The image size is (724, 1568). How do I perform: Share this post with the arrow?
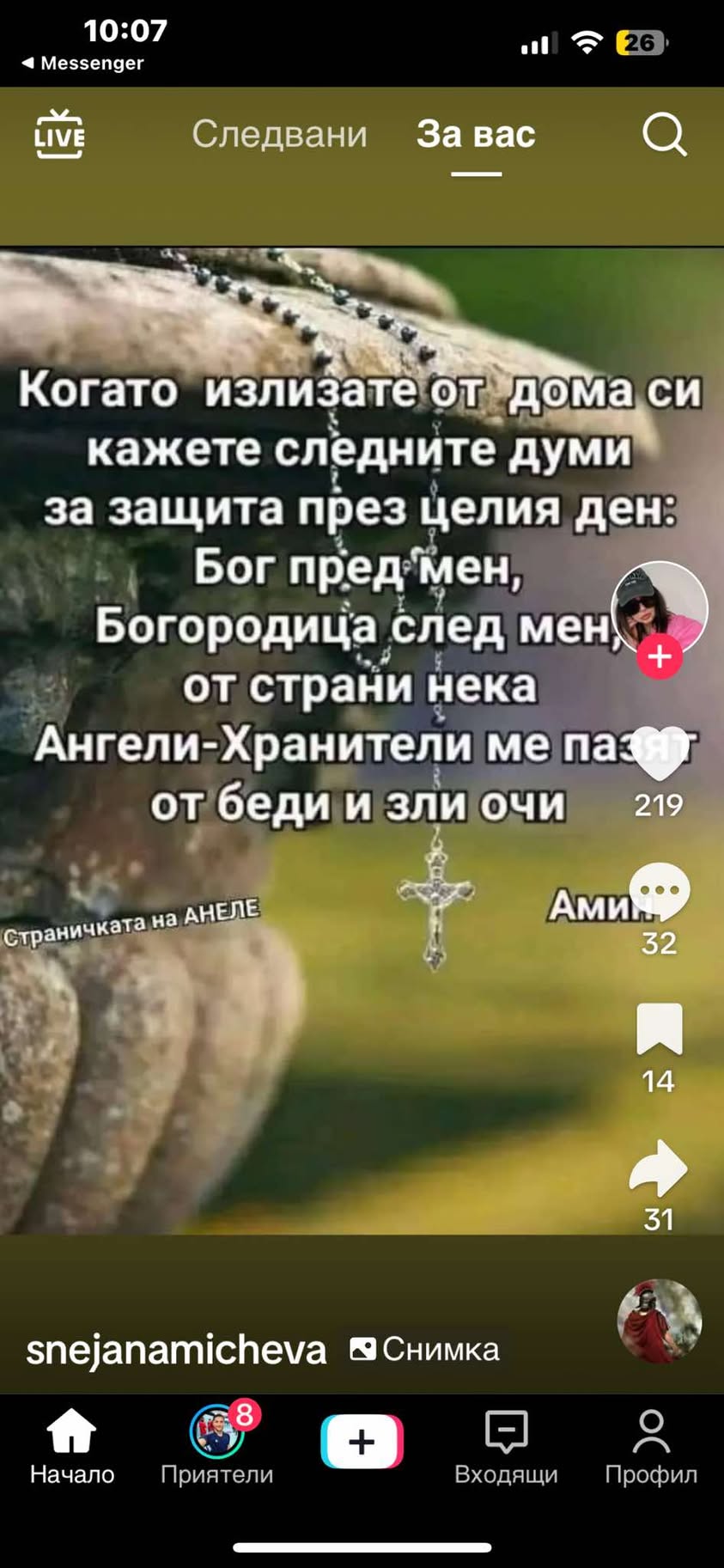point(659,1168)
